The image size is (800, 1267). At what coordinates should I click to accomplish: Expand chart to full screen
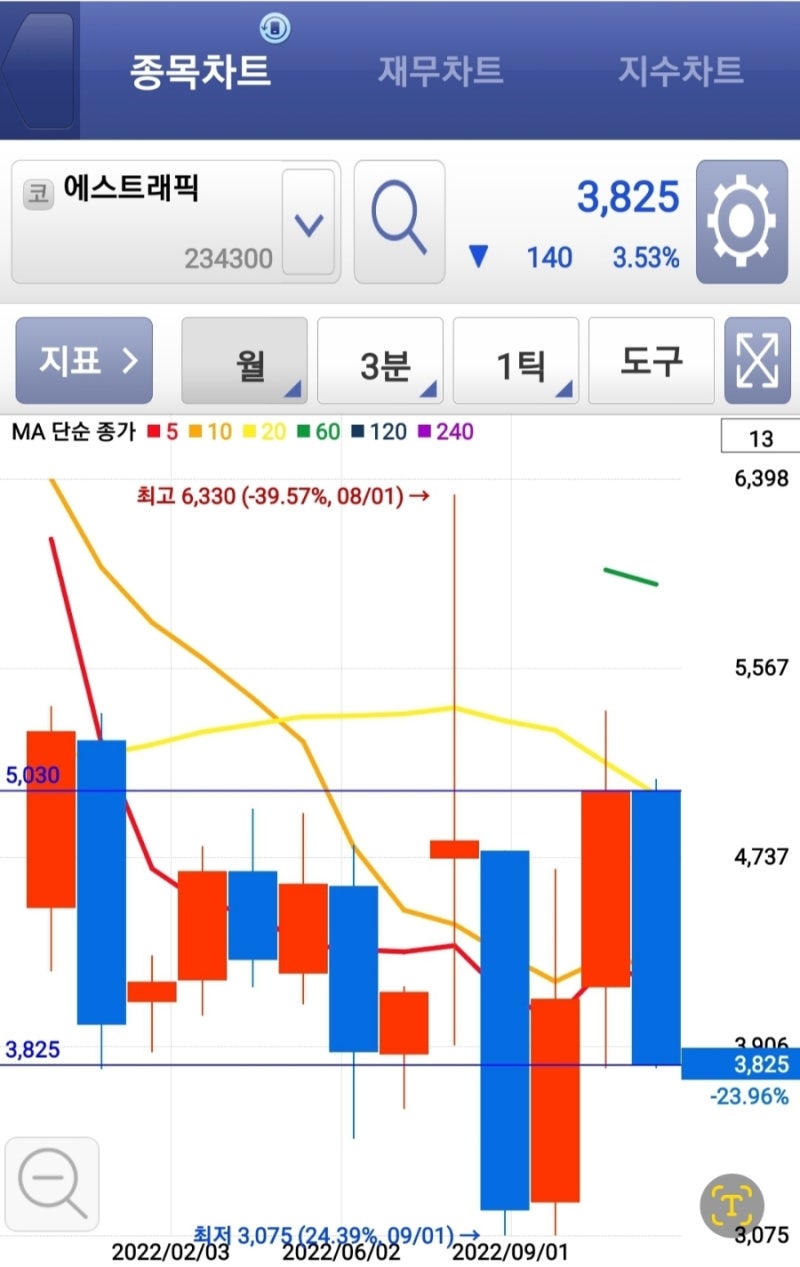point(757,361)
